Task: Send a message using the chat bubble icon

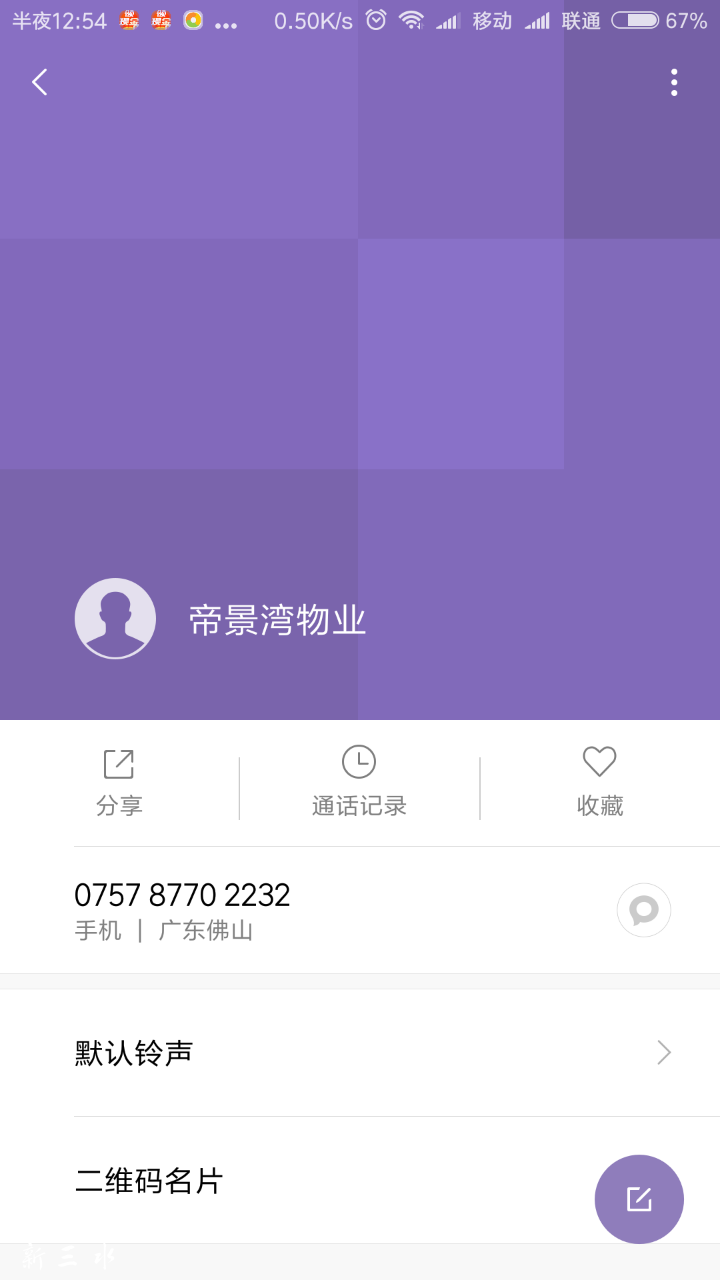Action: [x=643, y=910]
